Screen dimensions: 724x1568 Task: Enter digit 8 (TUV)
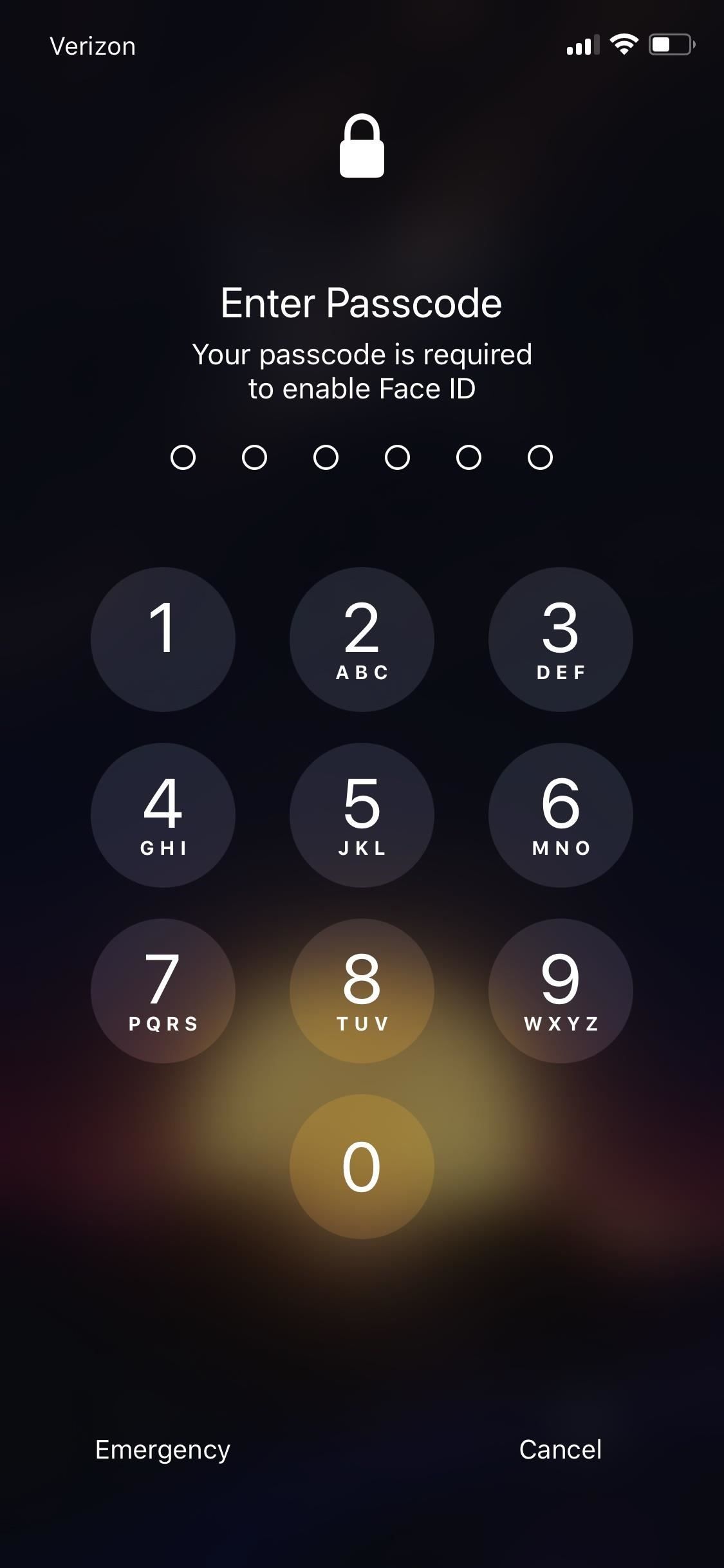click(x=362, y=991)
